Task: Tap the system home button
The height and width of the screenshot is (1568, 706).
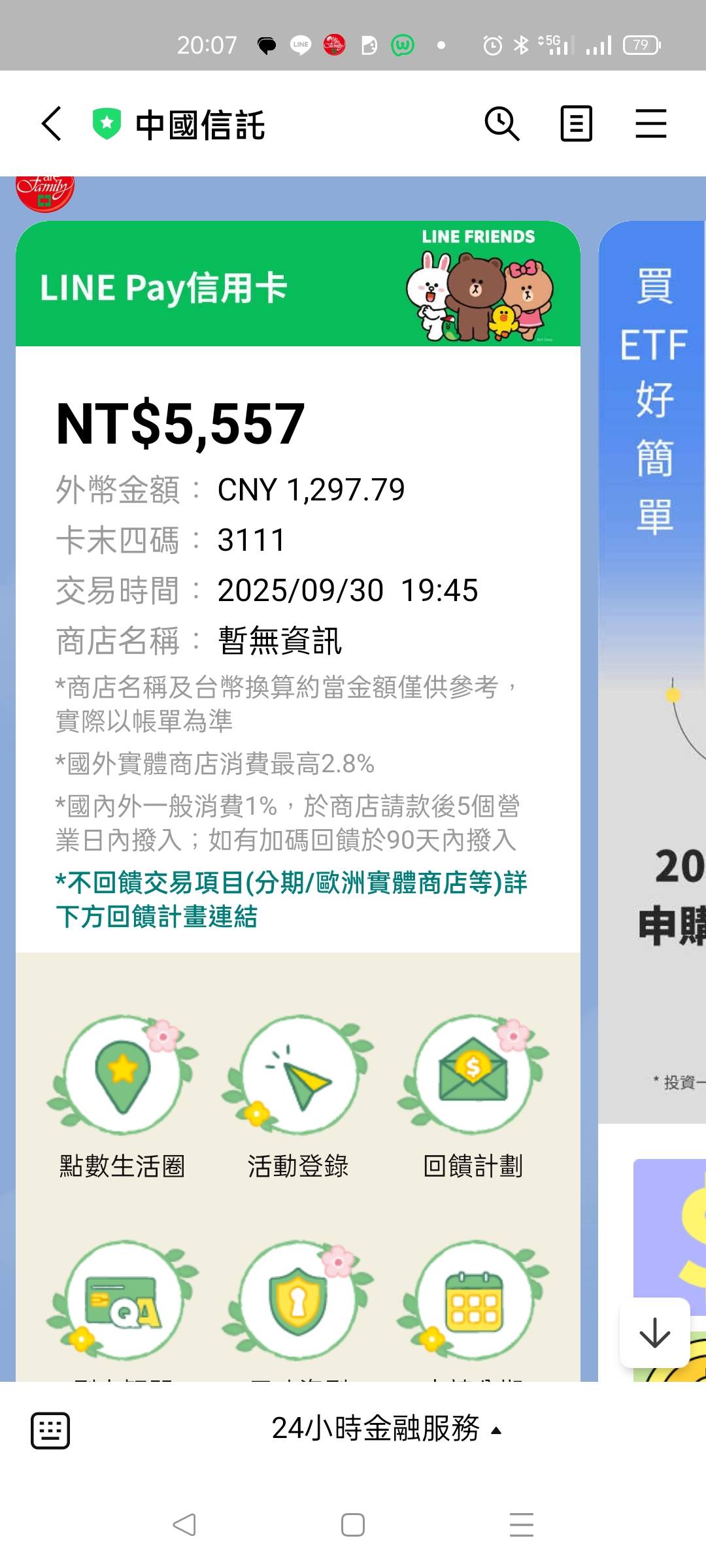Action: pyautogui.click(x=353, y=1525)
